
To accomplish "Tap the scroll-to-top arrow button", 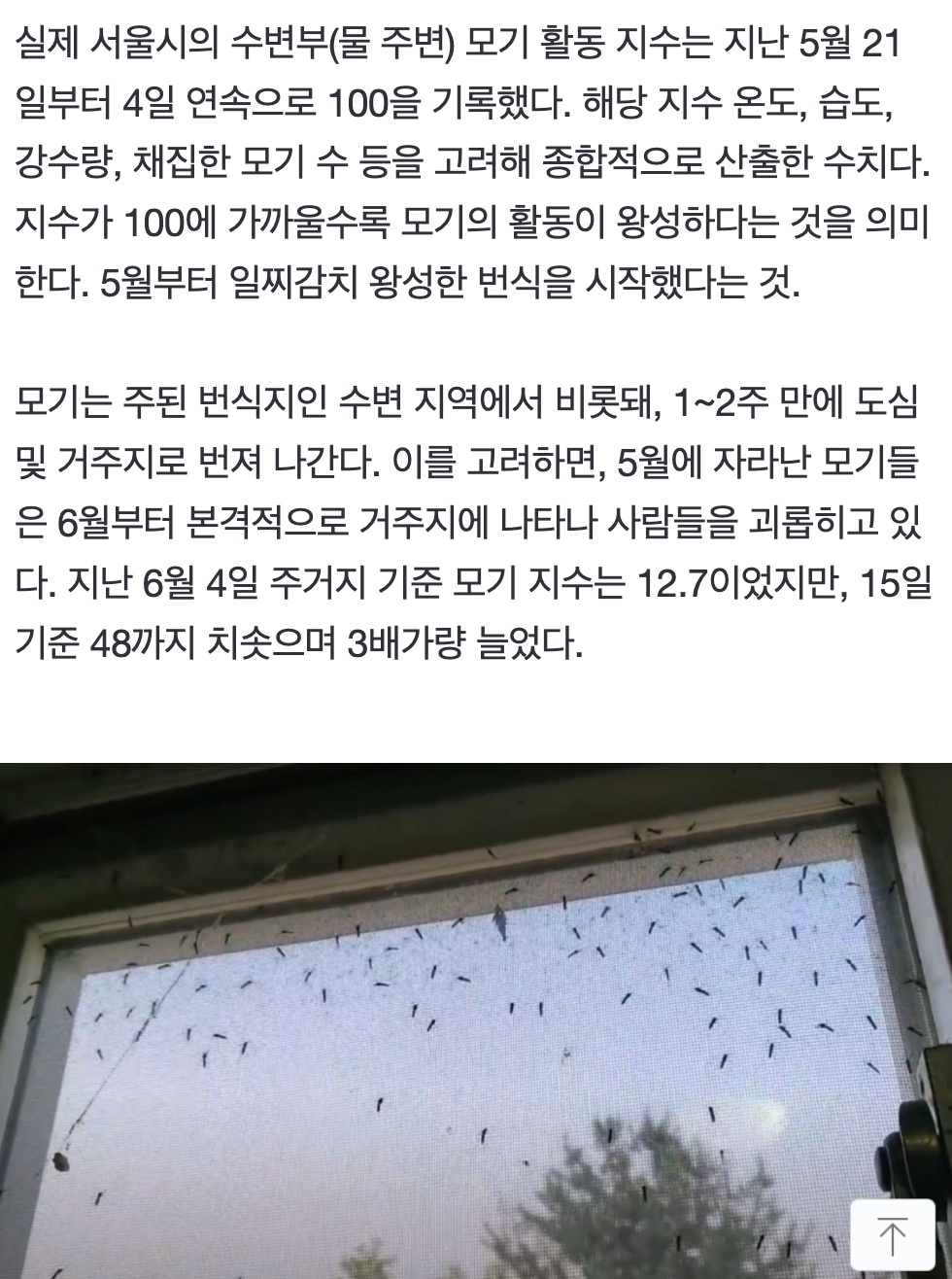I will (x=892, y=1236).
